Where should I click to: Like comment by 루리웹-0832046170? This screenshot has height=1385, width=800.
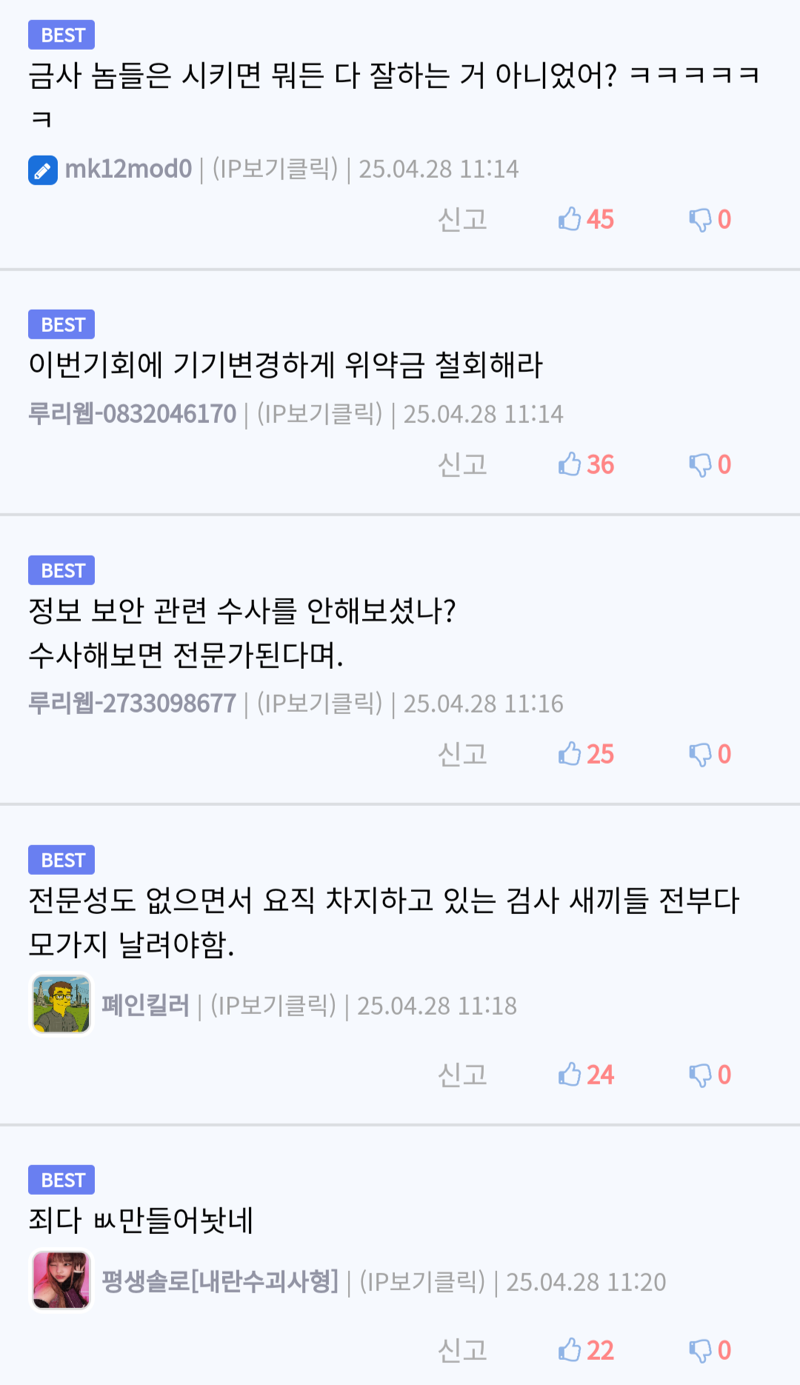tap(586, 464)
